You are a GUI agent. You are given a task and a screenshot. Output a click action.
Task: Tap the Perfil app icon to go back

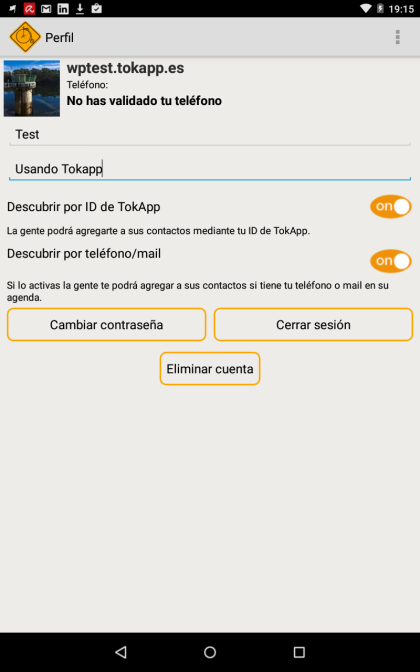pyautogui.click(x=25, y=37)
